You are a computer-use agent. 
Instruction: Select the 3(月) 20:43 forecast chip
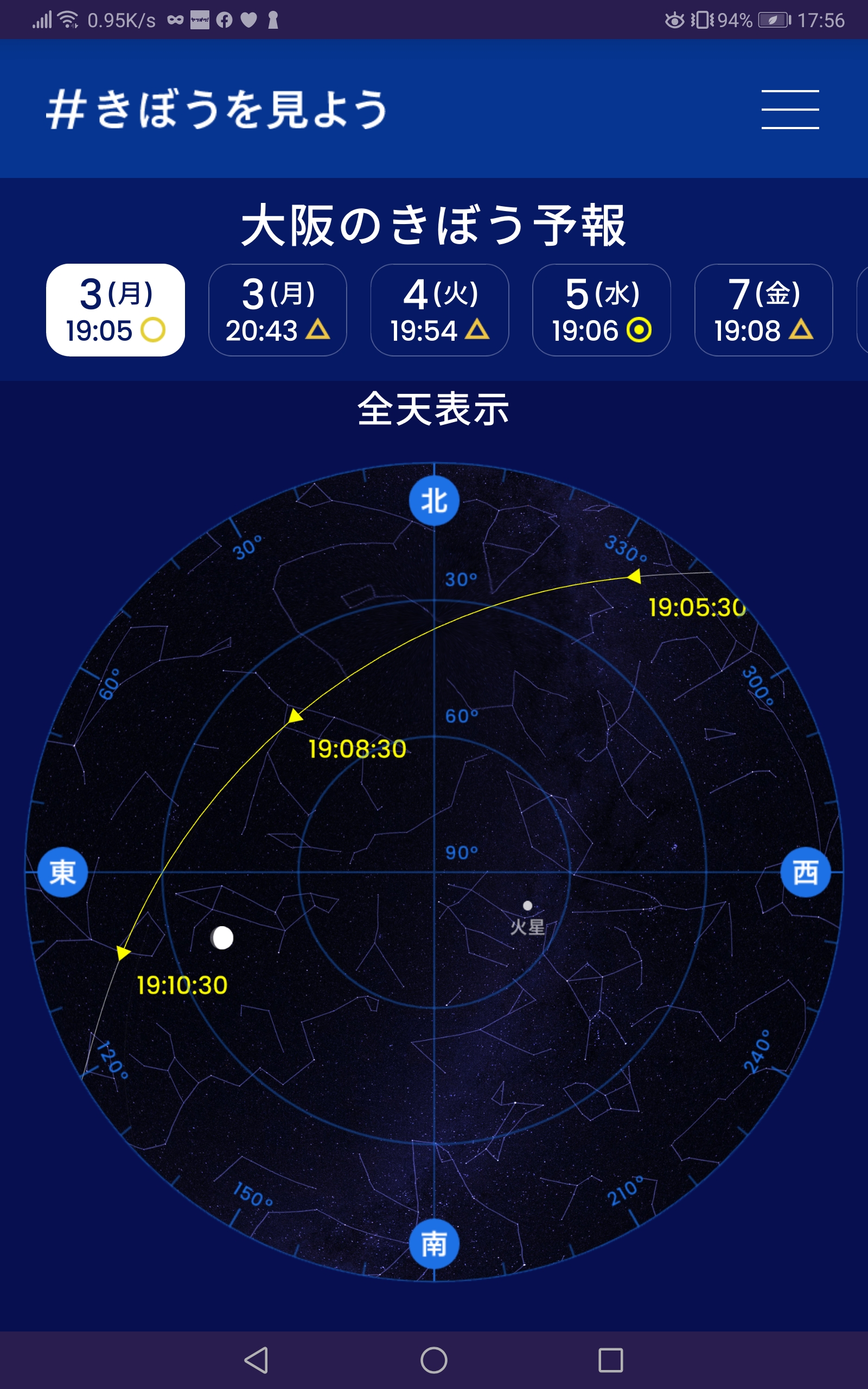click(277, 310)
